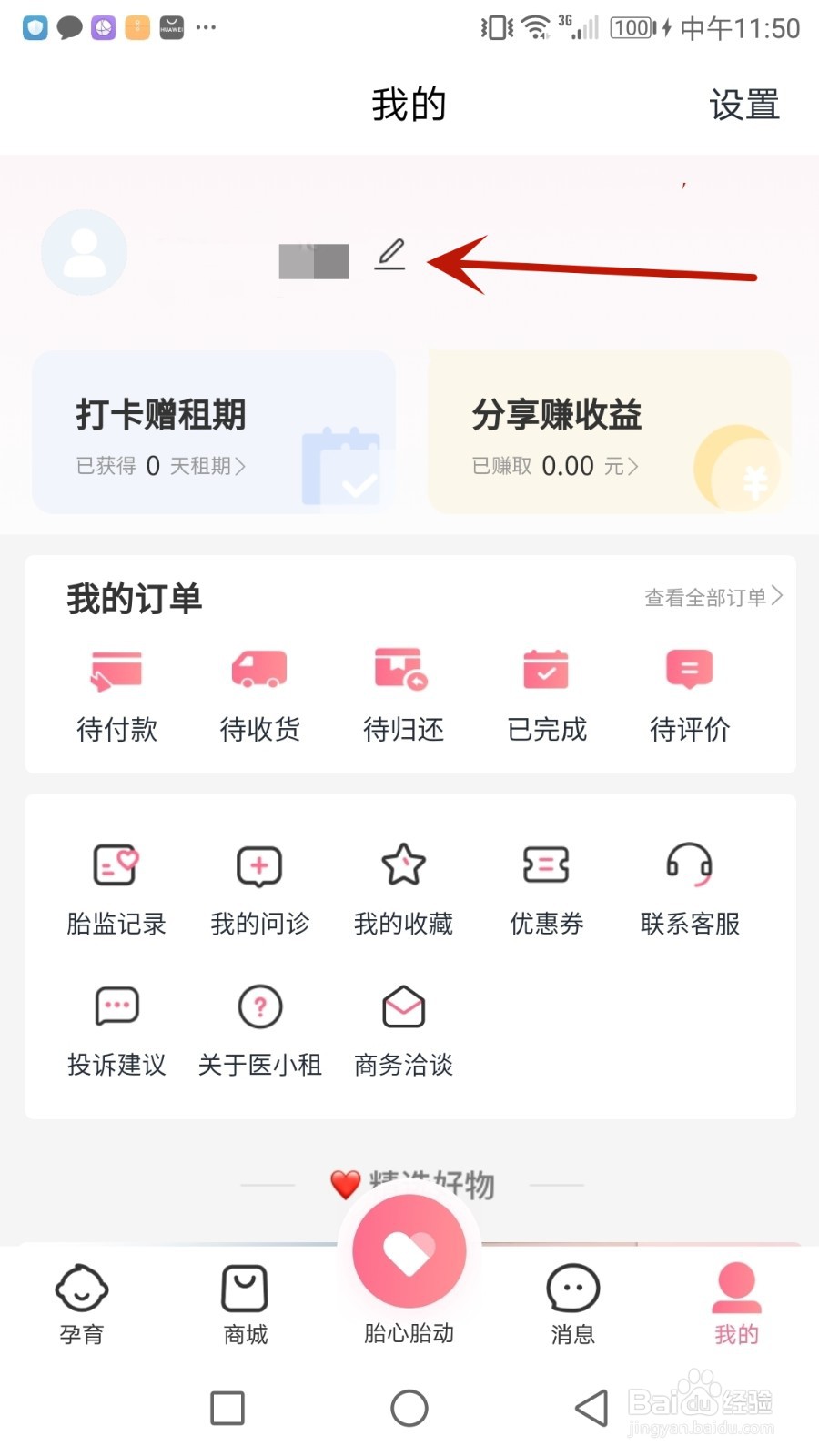The height and width of the screenshot is (1456, 819).
Task: Contact support via 联系客服
Action: pos(690,889)
